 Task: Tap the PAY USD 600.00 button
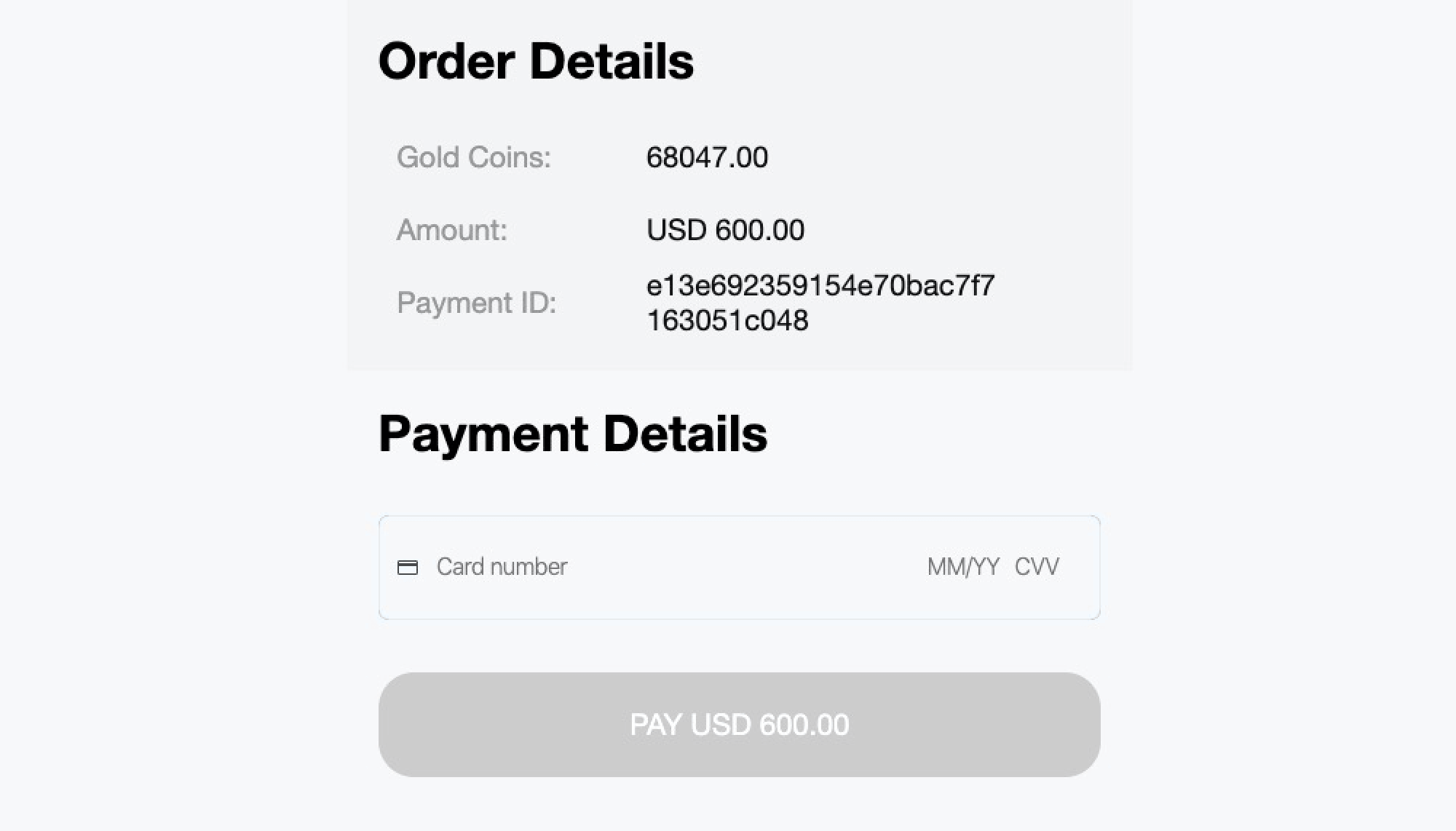[739, 725]
